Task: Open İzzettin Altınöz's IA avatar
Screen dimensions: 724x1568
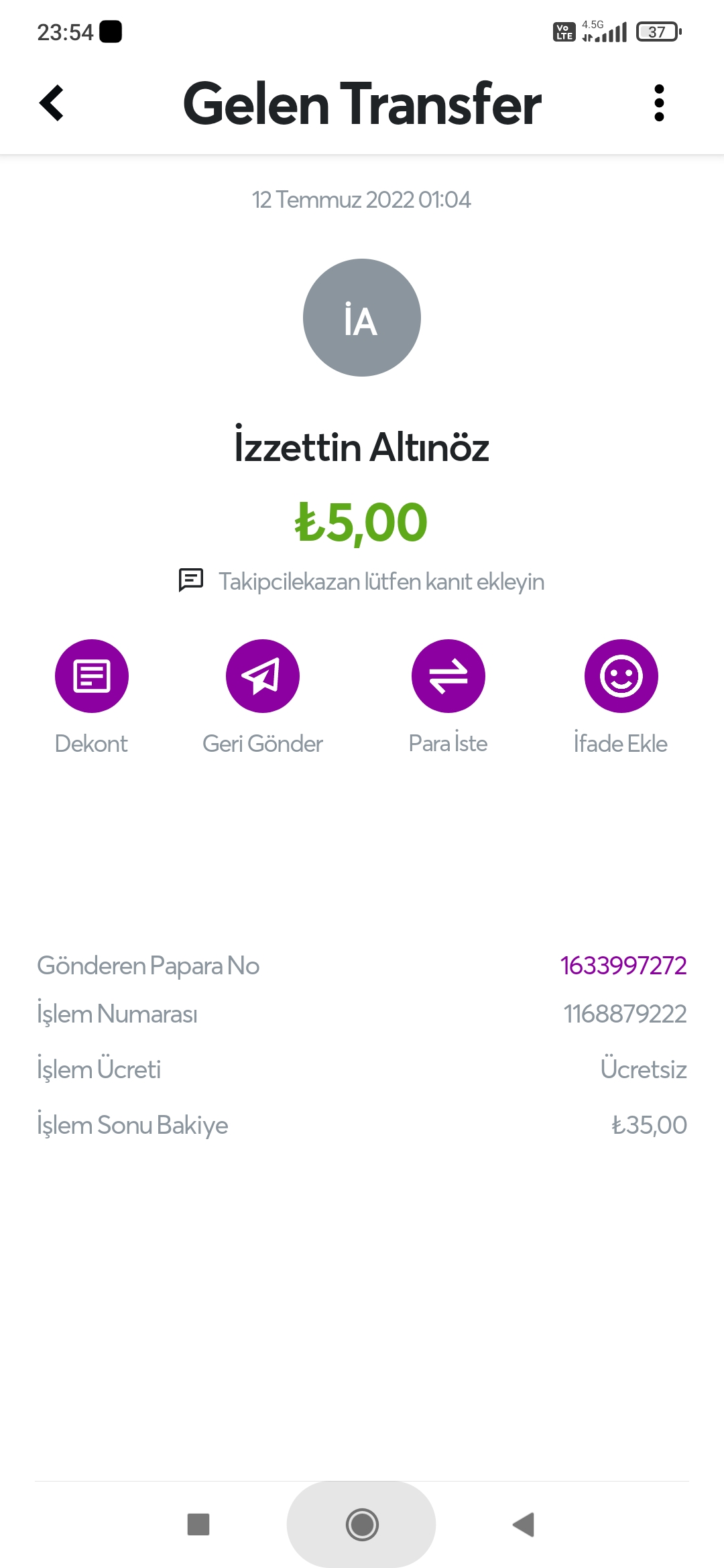Action: (x=362, y=318)
